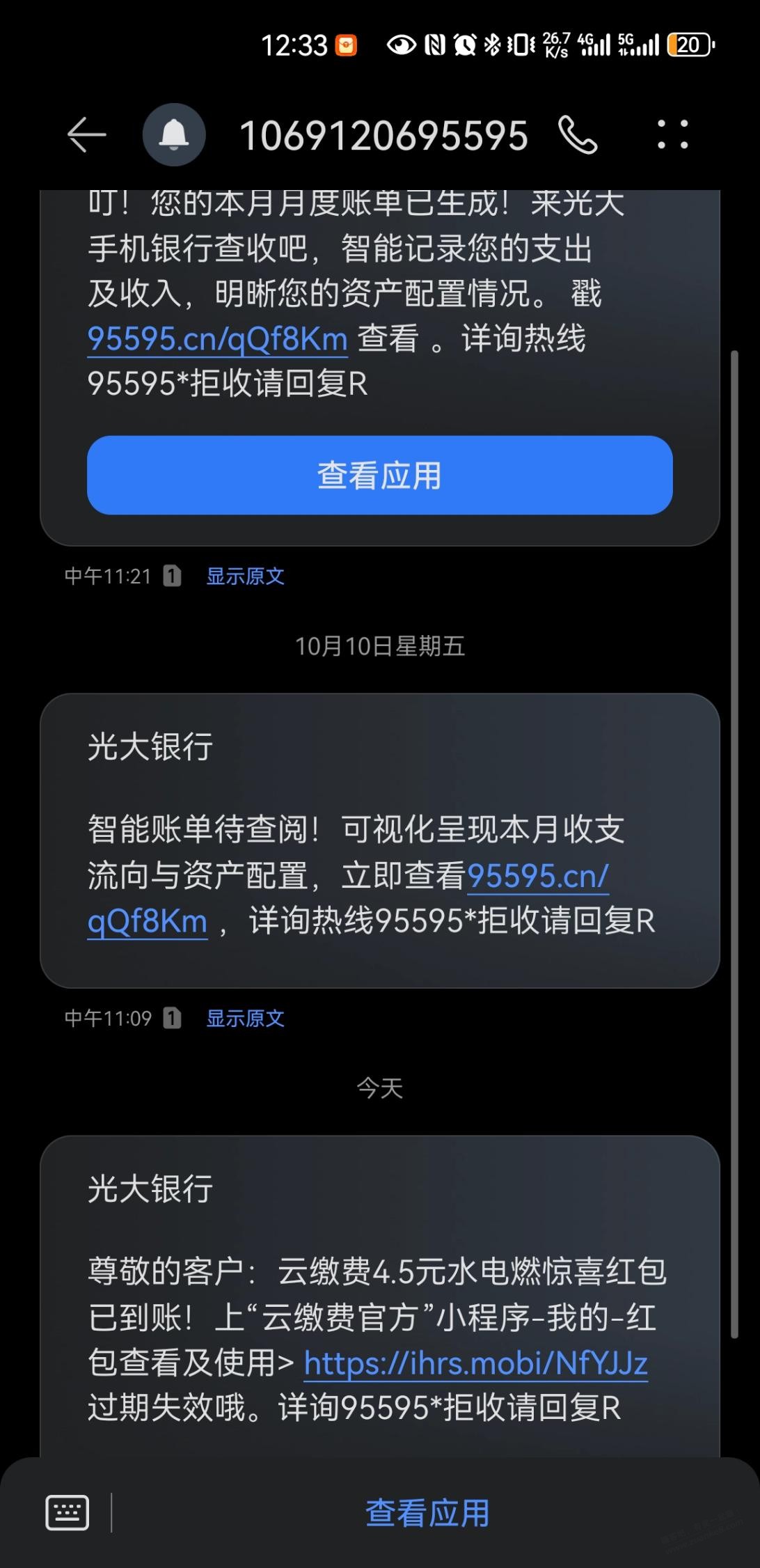760x1568 pixels.
Task: Tap the blue 查看应用 button in the first message
Action: click(x=379, y=476)
